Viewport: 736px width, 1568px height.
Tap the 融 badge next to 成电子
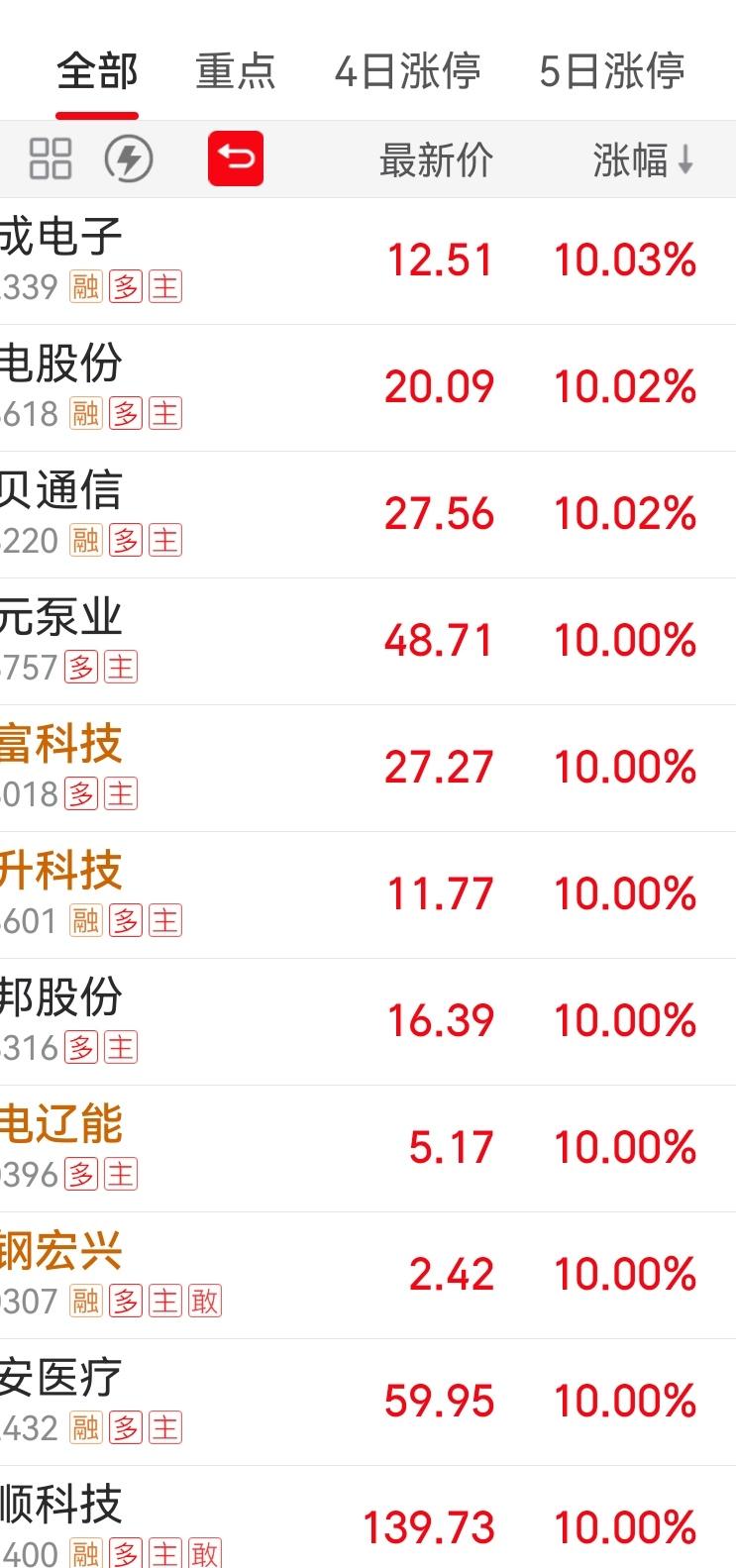click(84, 287)
